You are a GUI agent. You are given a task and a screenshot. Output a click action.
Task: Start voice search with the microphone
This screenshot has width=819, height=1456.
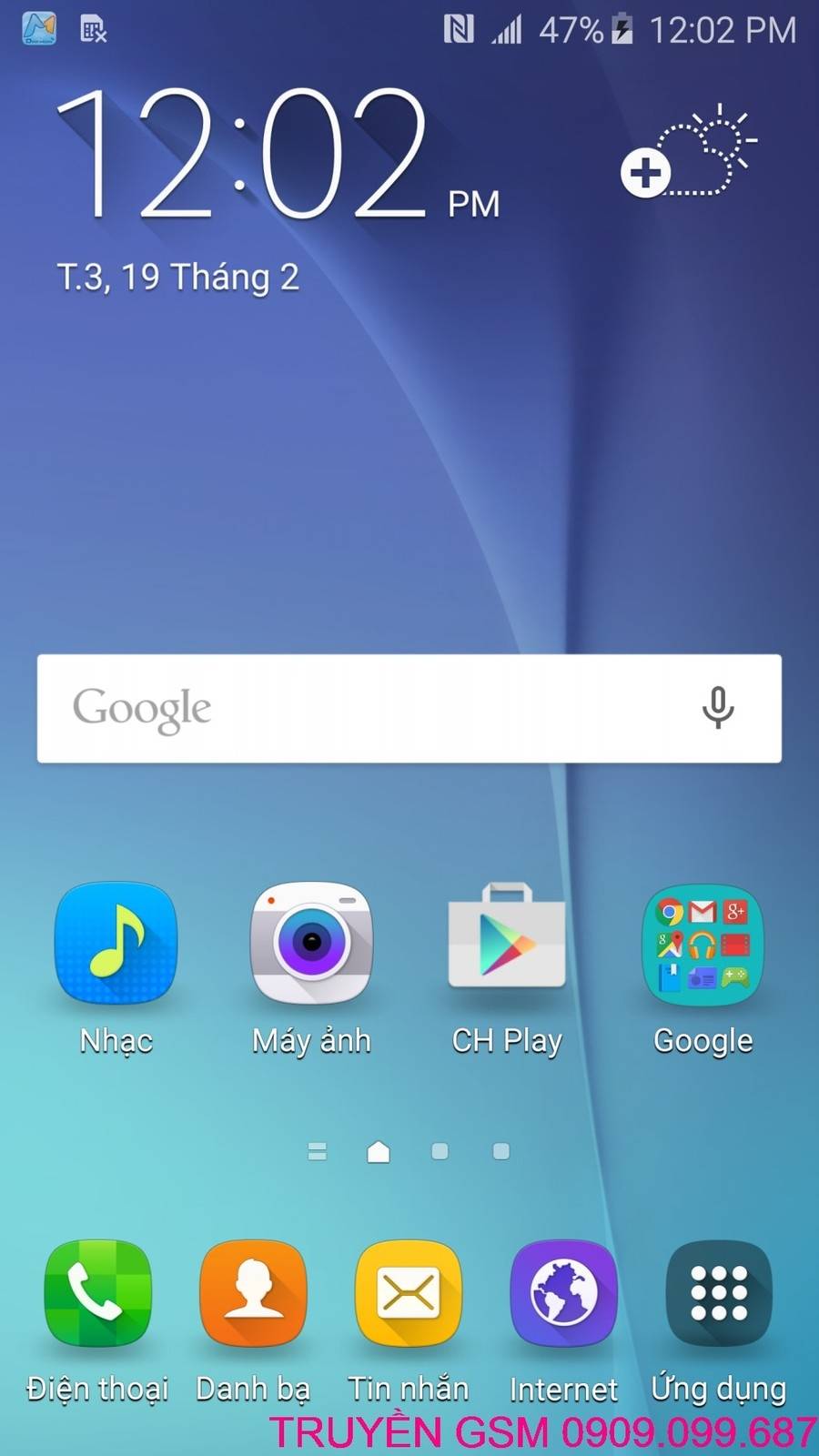(x=718, y=707)
